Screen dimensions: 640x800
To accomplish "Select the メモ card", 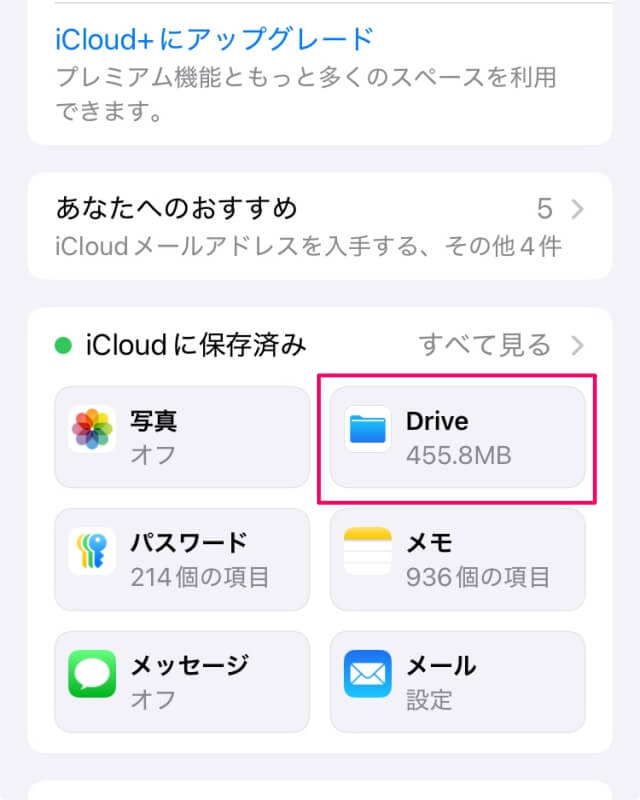I will pos(457,559).
